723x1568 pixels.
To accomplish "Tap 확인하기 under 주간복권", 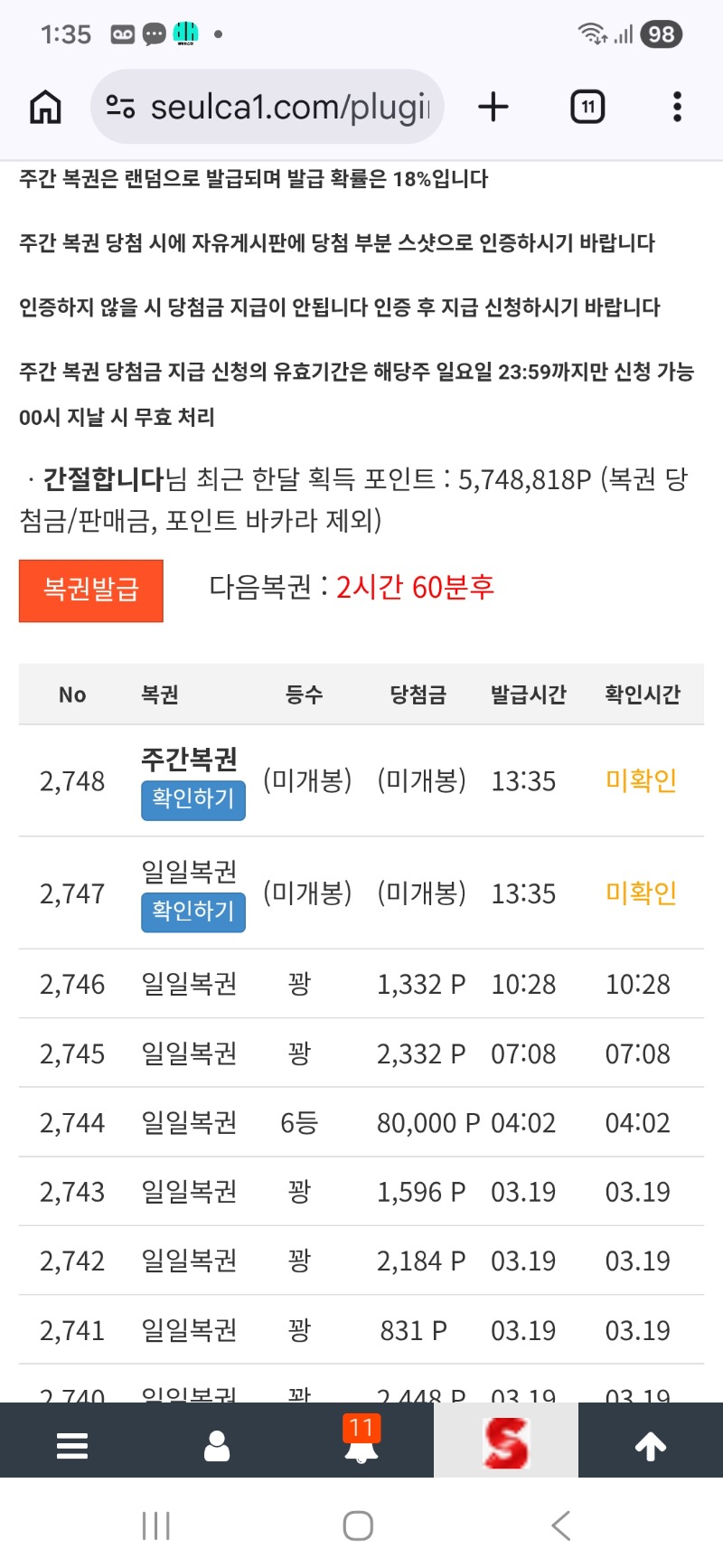I will 192,800.
